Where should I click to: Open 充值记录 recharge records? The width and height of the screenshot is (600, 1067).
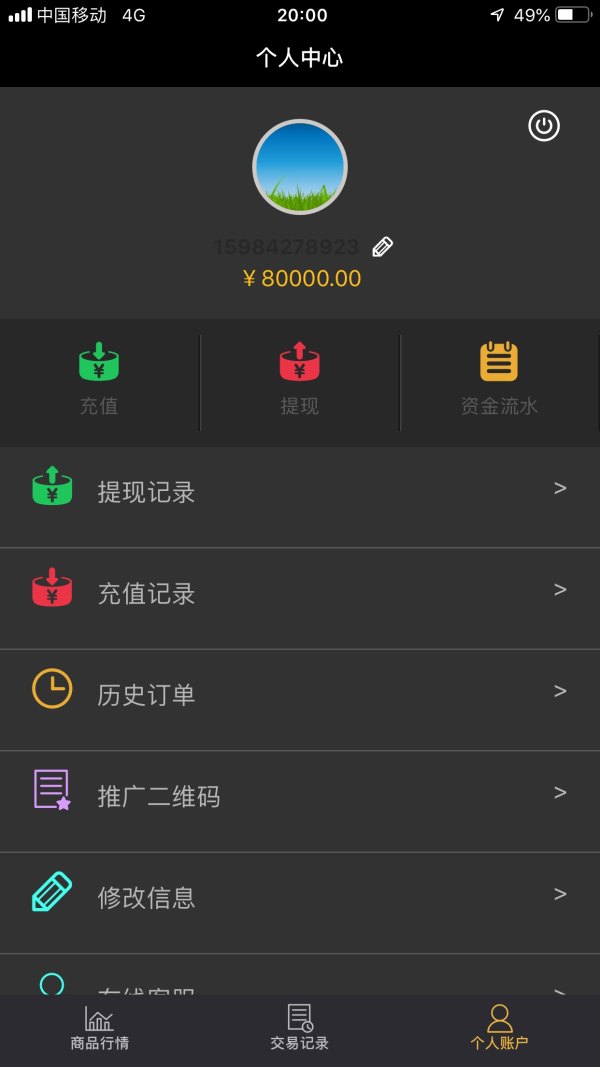300,594
